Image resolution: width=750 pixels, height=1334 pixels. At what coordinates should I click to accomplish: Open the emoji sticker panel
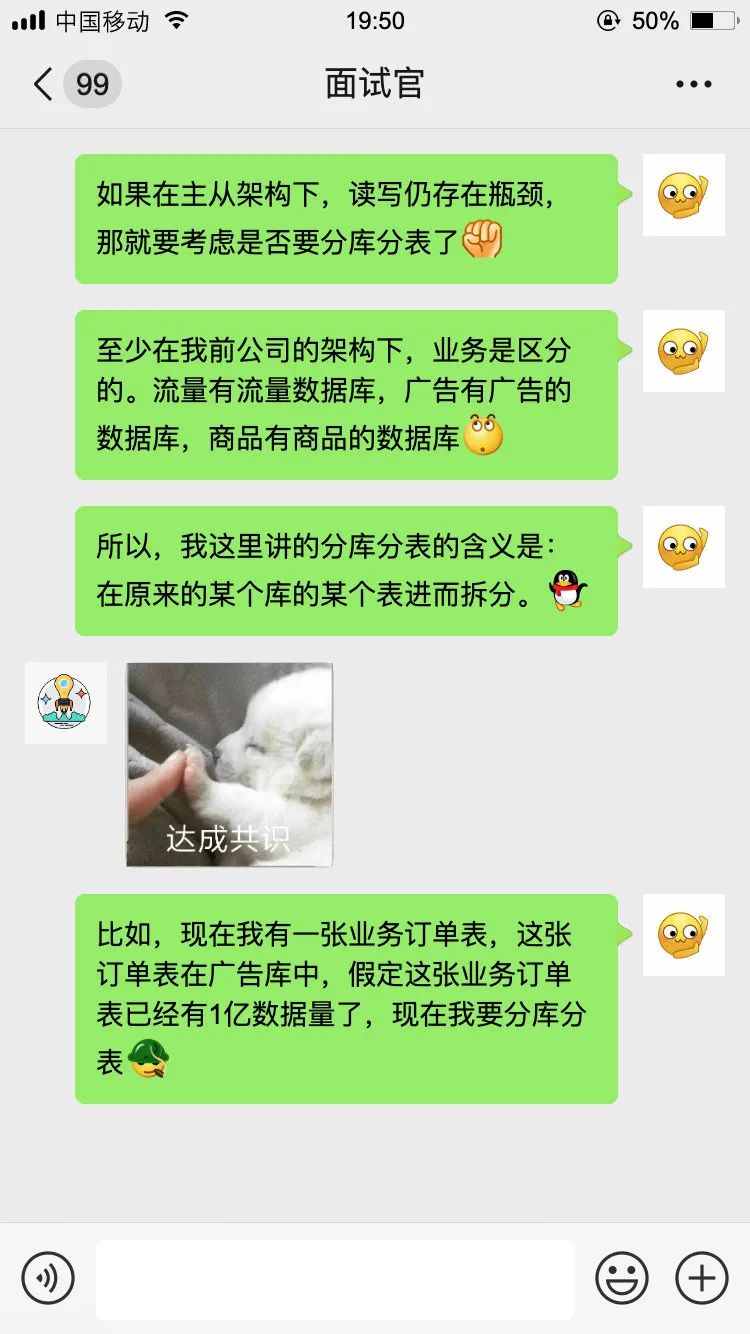pos(622,1277)
